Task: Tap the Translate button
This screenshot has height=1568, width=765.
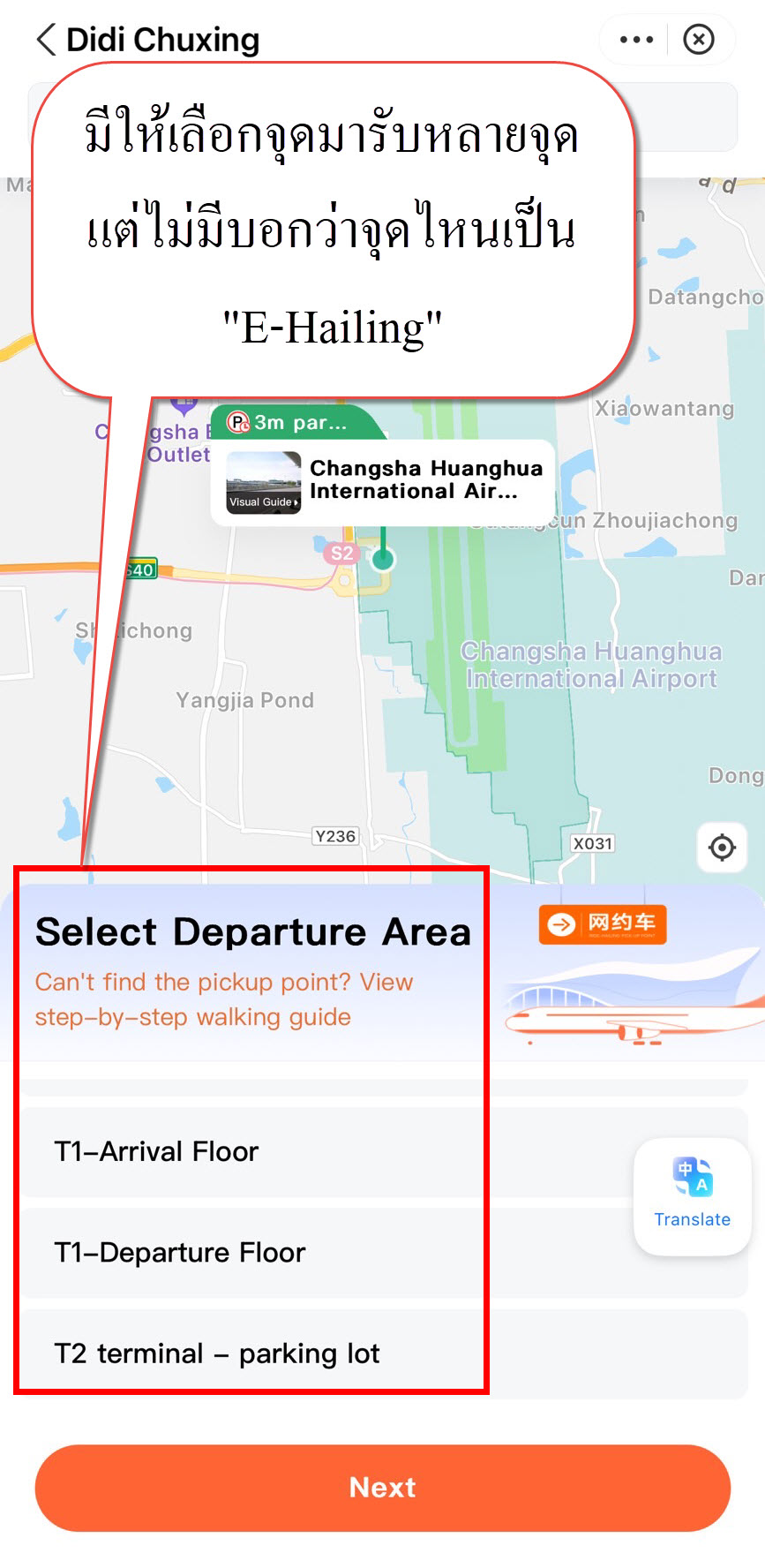Action: (692, 1195)
